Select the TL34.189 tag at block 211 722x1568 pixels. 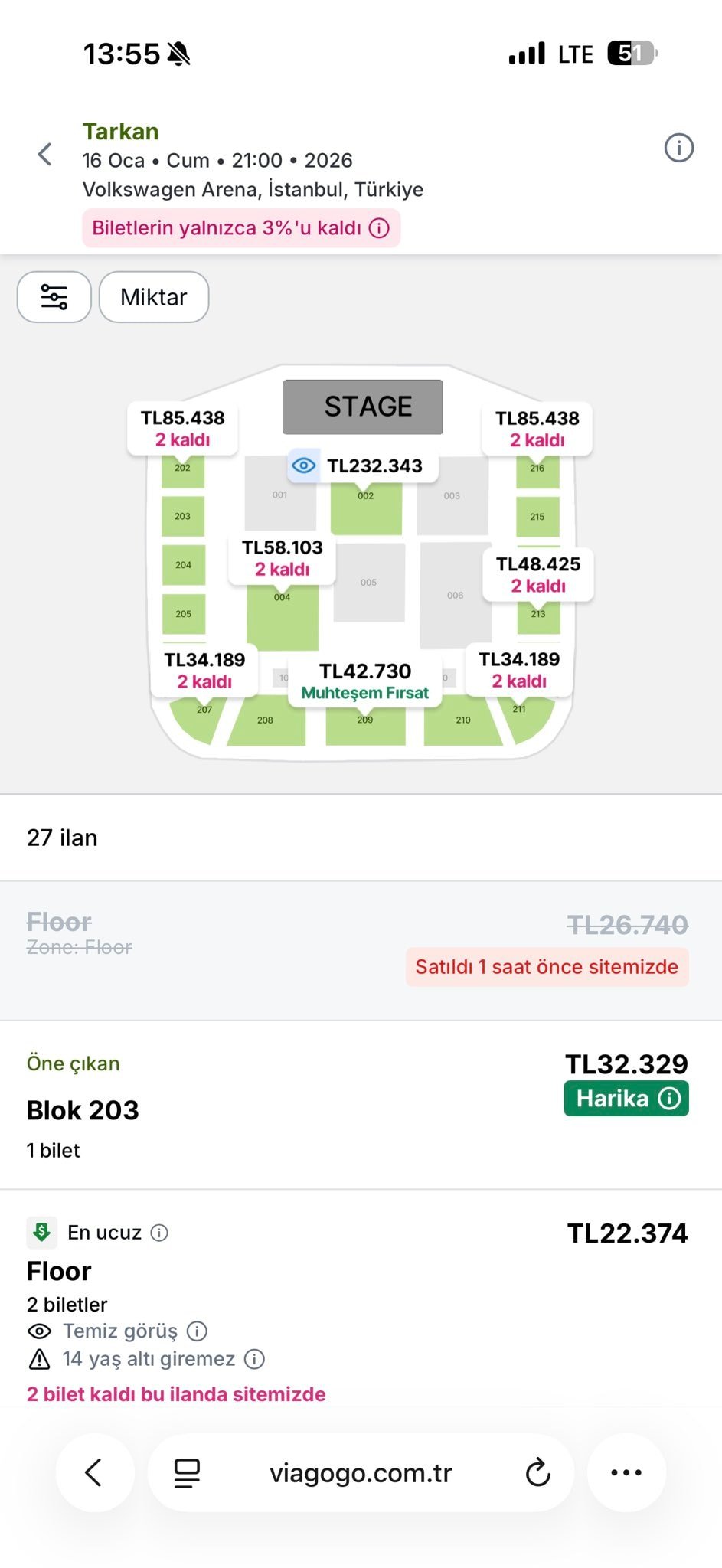[x=519, y=670]
